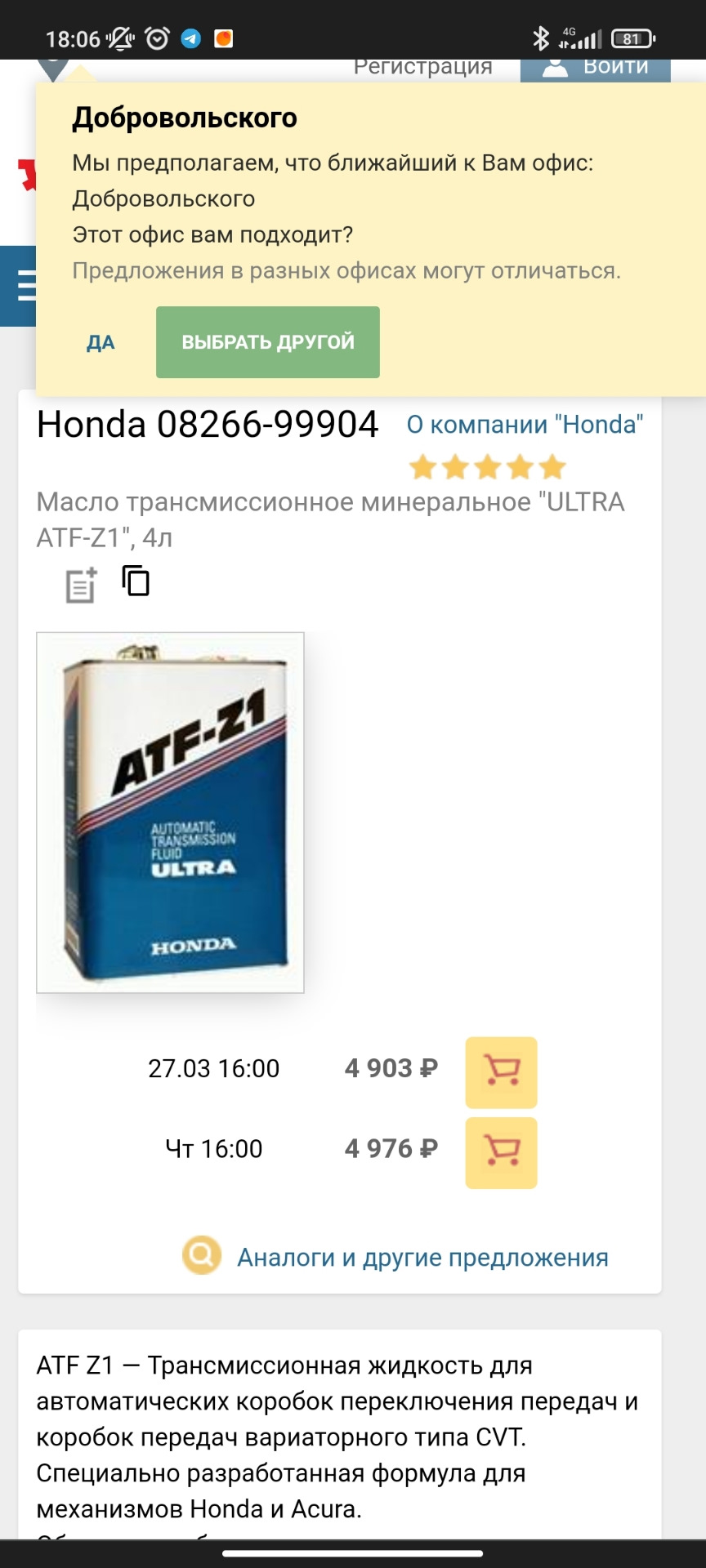Copy the part number
Viewport: 706px width, 1568px height.
tap(136, 581)
